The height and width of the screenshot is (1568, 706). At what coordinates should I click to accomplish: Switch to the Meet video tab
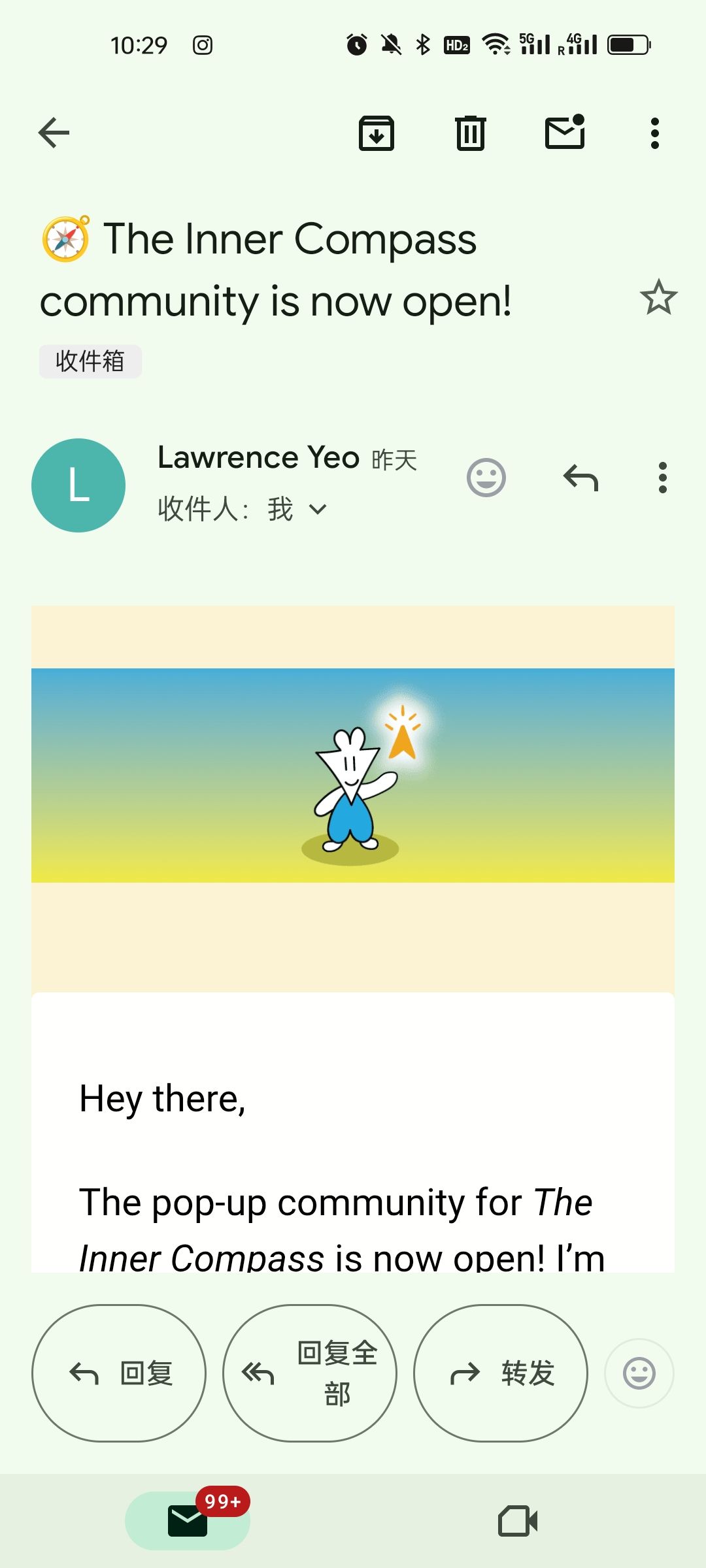(x=518, y=1521)
